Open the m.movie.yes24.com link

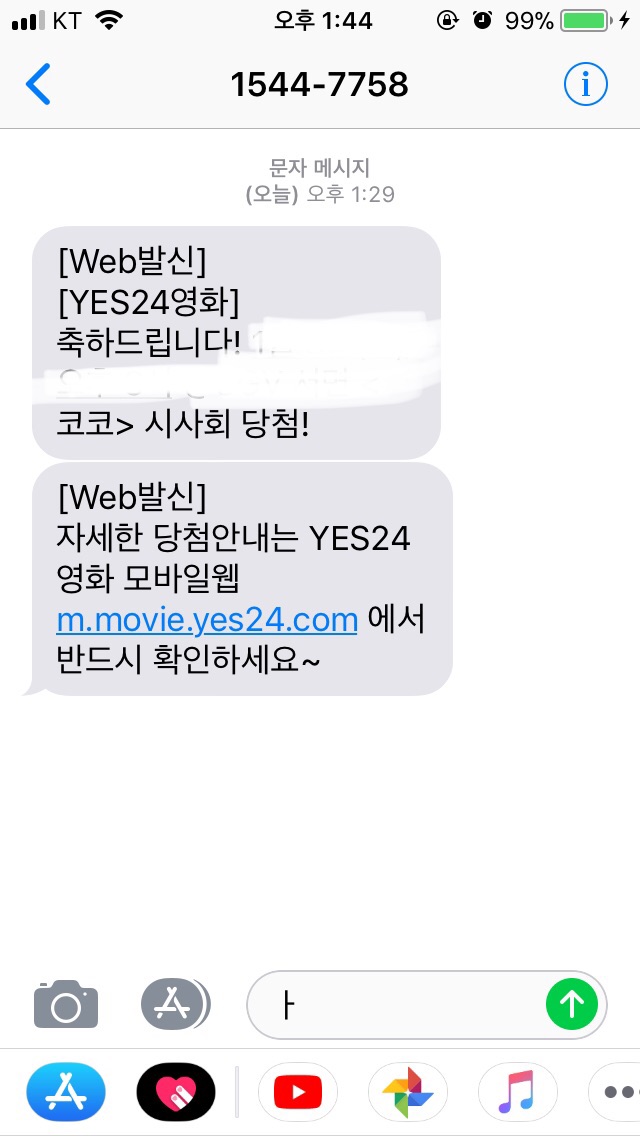point(207,620)
